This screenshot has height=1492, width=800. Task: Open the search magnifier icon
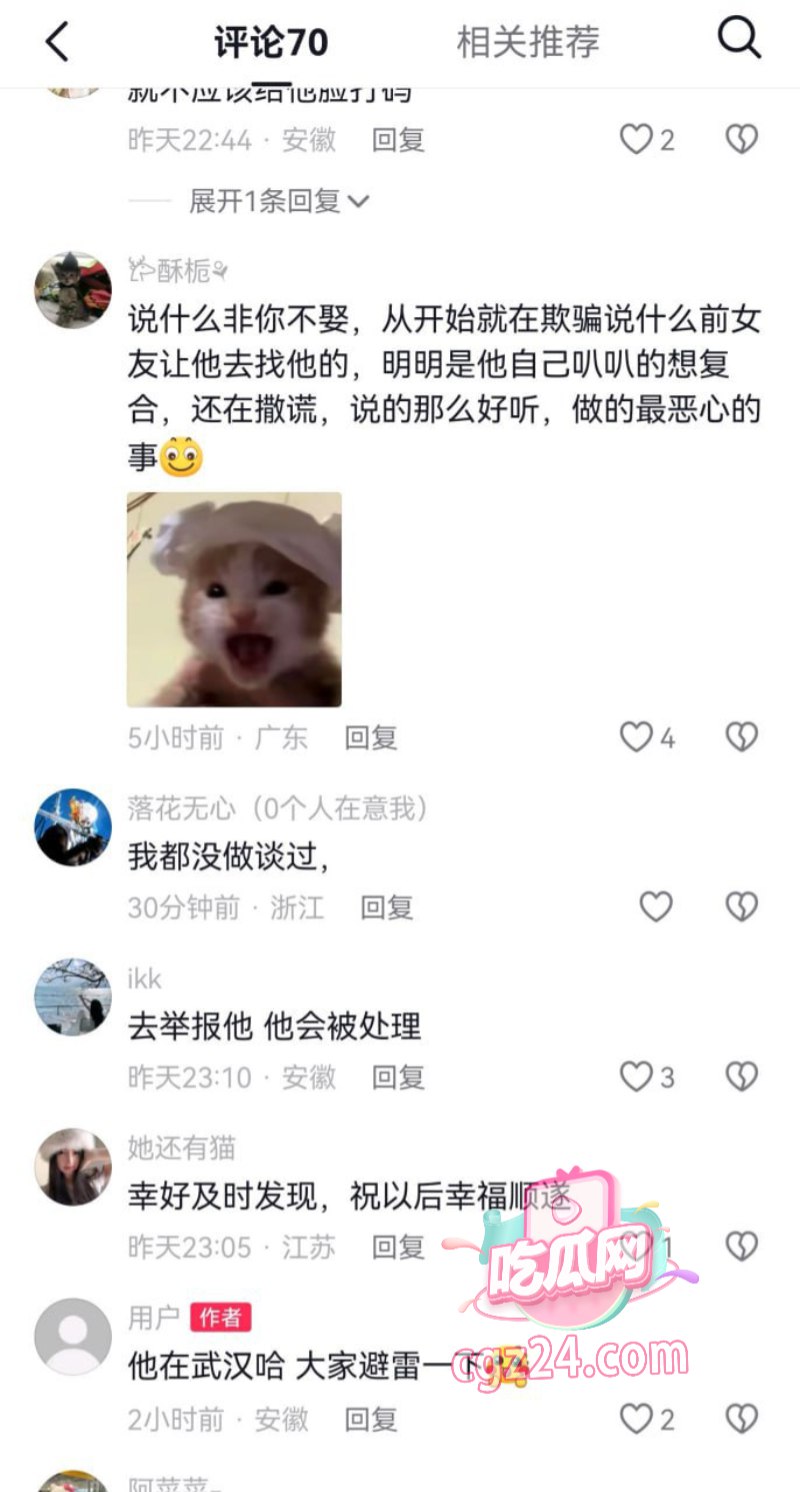pyautogui.click(x=739, y=40)
